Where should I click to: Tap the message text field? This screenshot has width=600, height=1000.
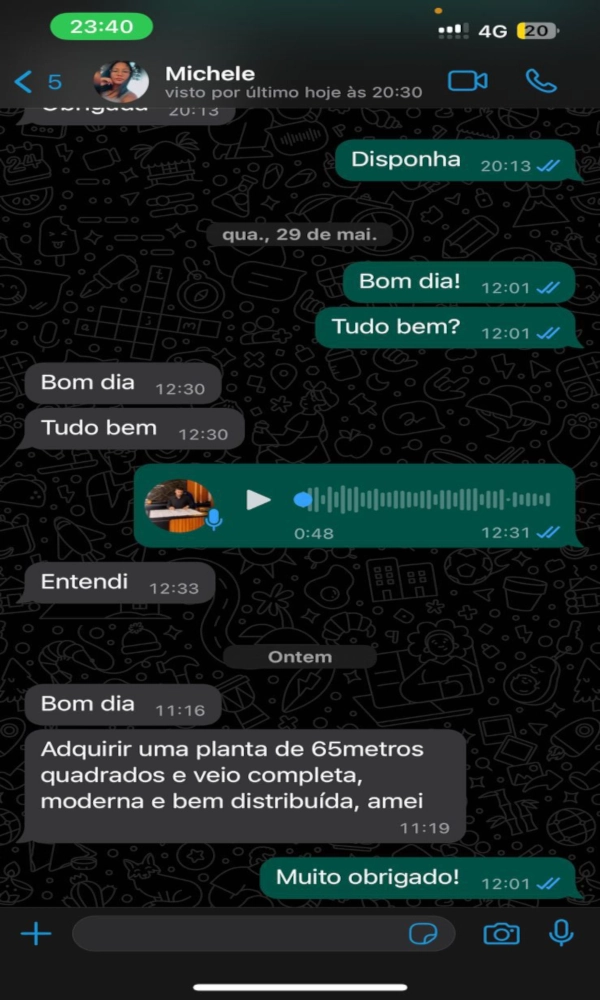click(x=240, y=934)
